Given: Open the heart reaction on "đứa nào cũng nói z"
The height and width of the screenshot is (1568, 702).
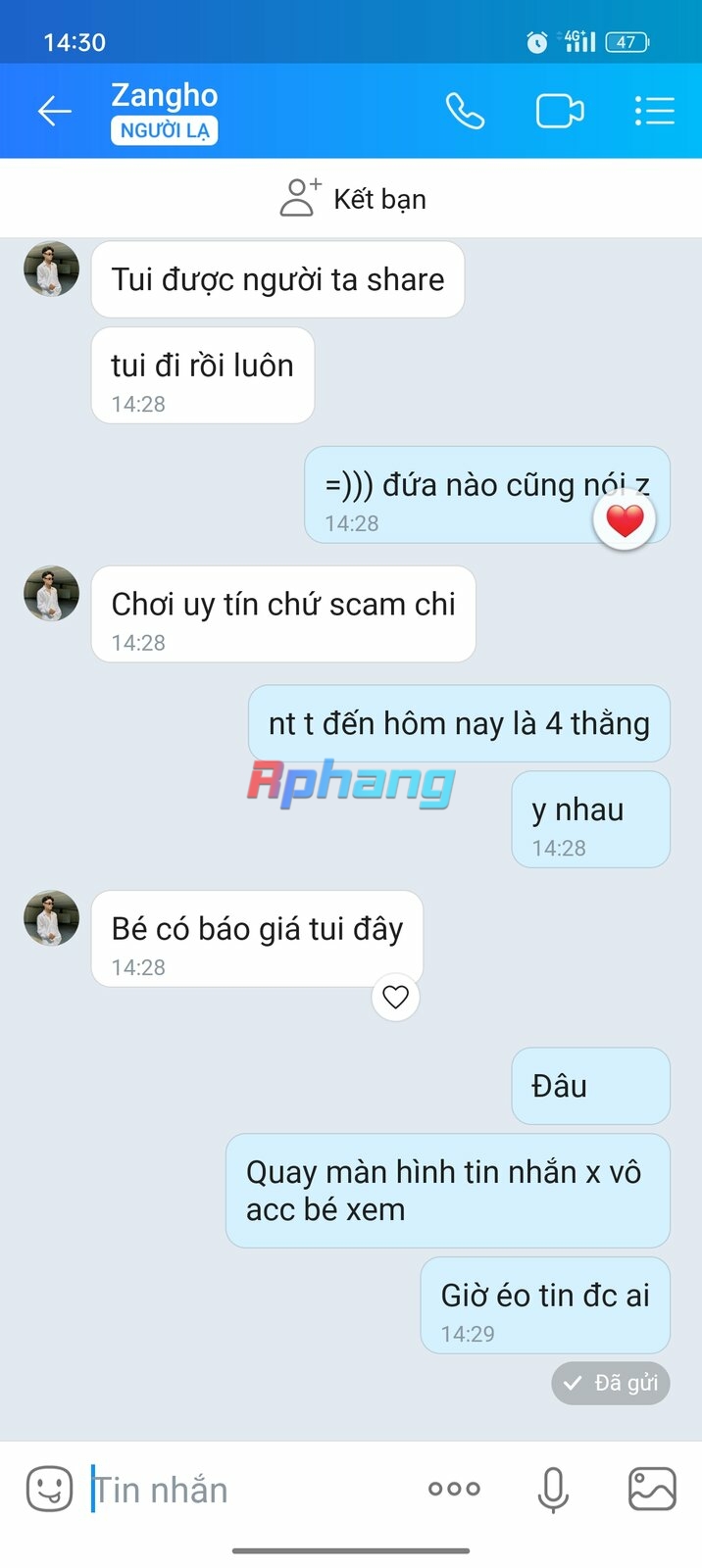Looking at the screenshot, I should 625,520.
